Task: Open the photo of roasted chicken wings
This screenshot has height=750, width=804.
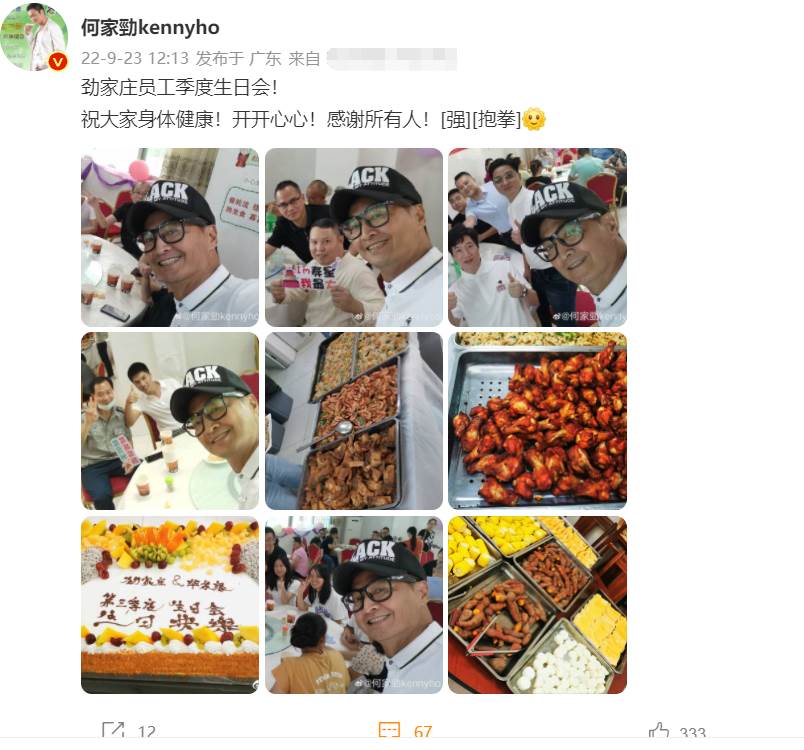Action: (537, 421)
